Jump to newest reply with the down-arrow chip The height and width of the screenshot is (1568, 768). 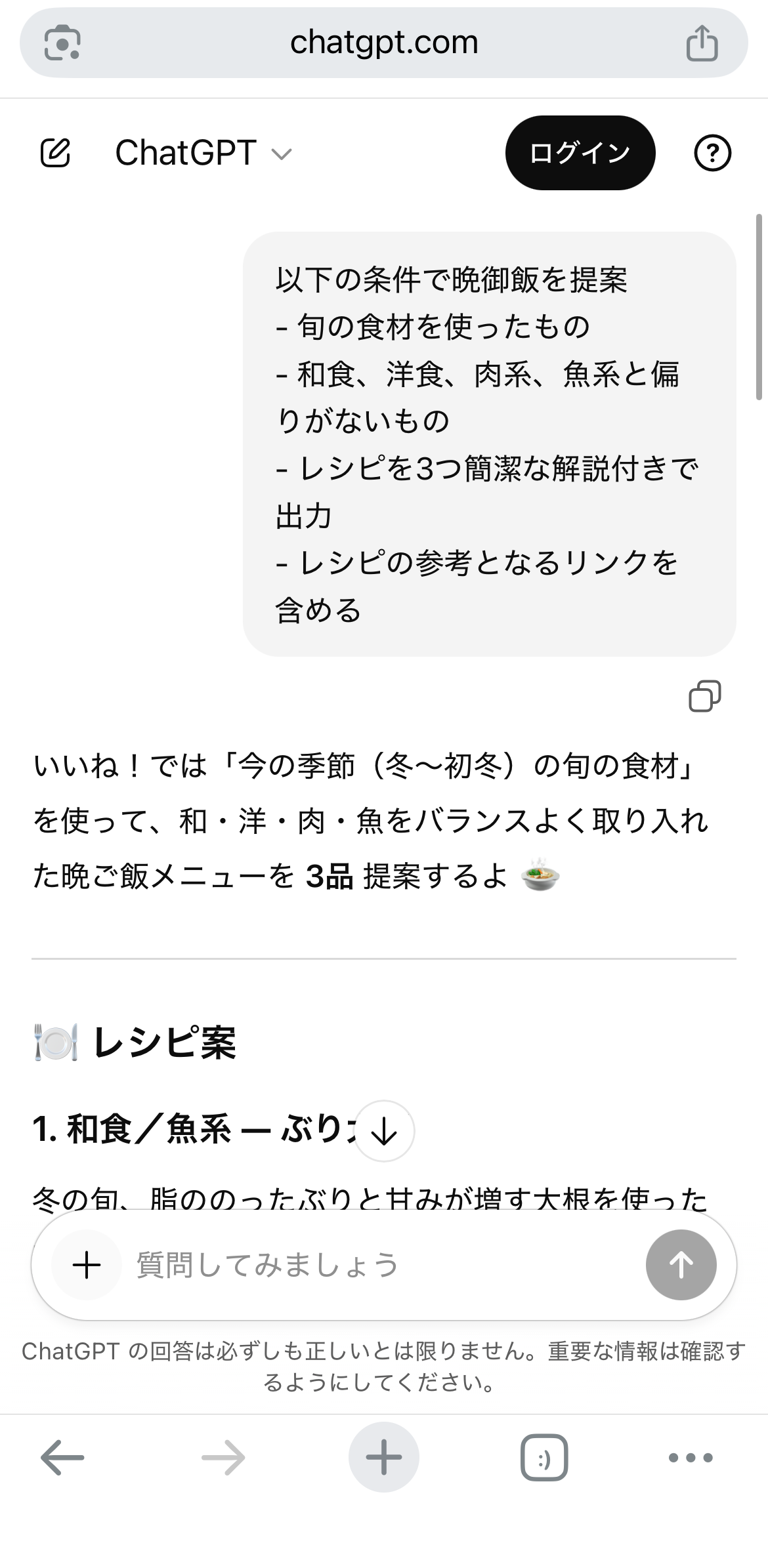(x=384, y=1133)
